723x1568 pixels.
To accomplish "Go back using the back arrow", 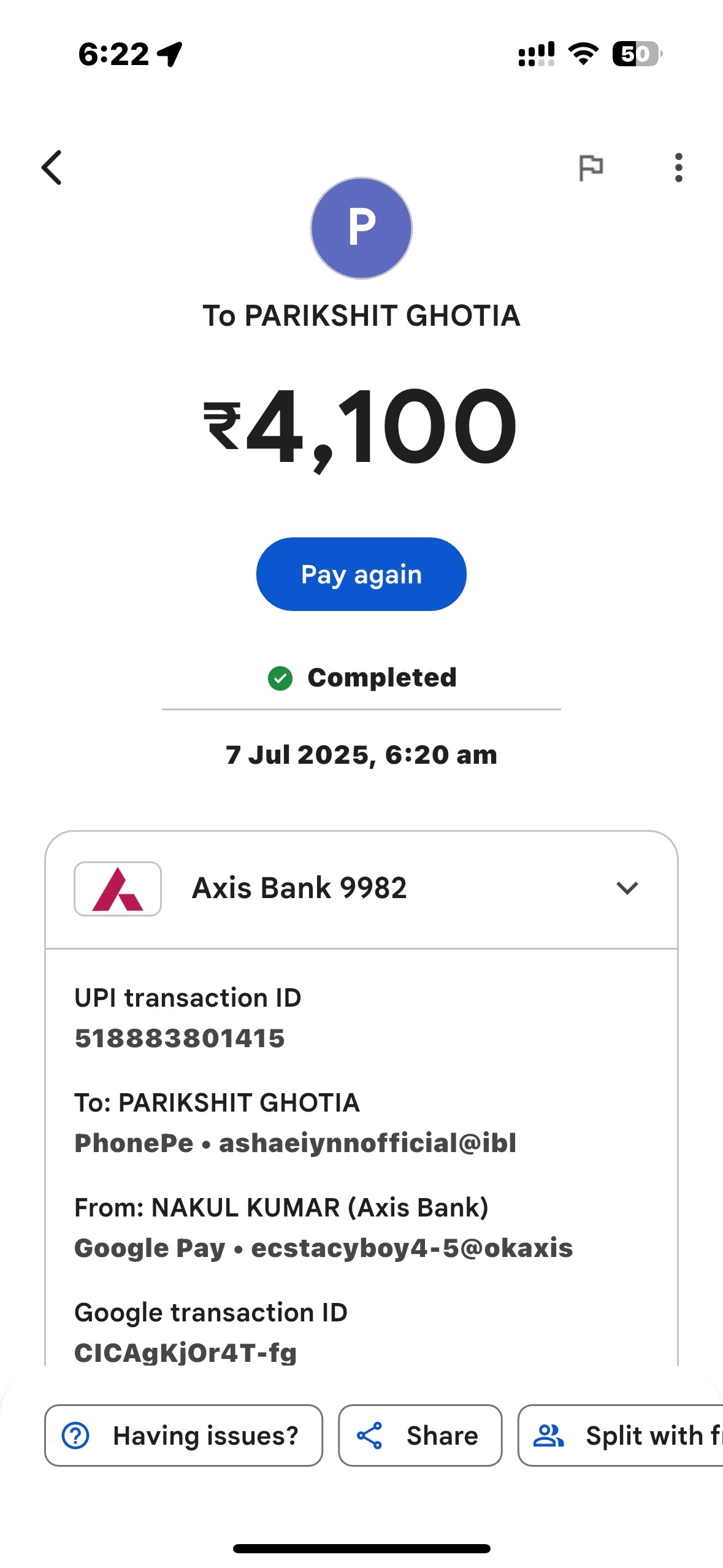I will click(52, 167).
